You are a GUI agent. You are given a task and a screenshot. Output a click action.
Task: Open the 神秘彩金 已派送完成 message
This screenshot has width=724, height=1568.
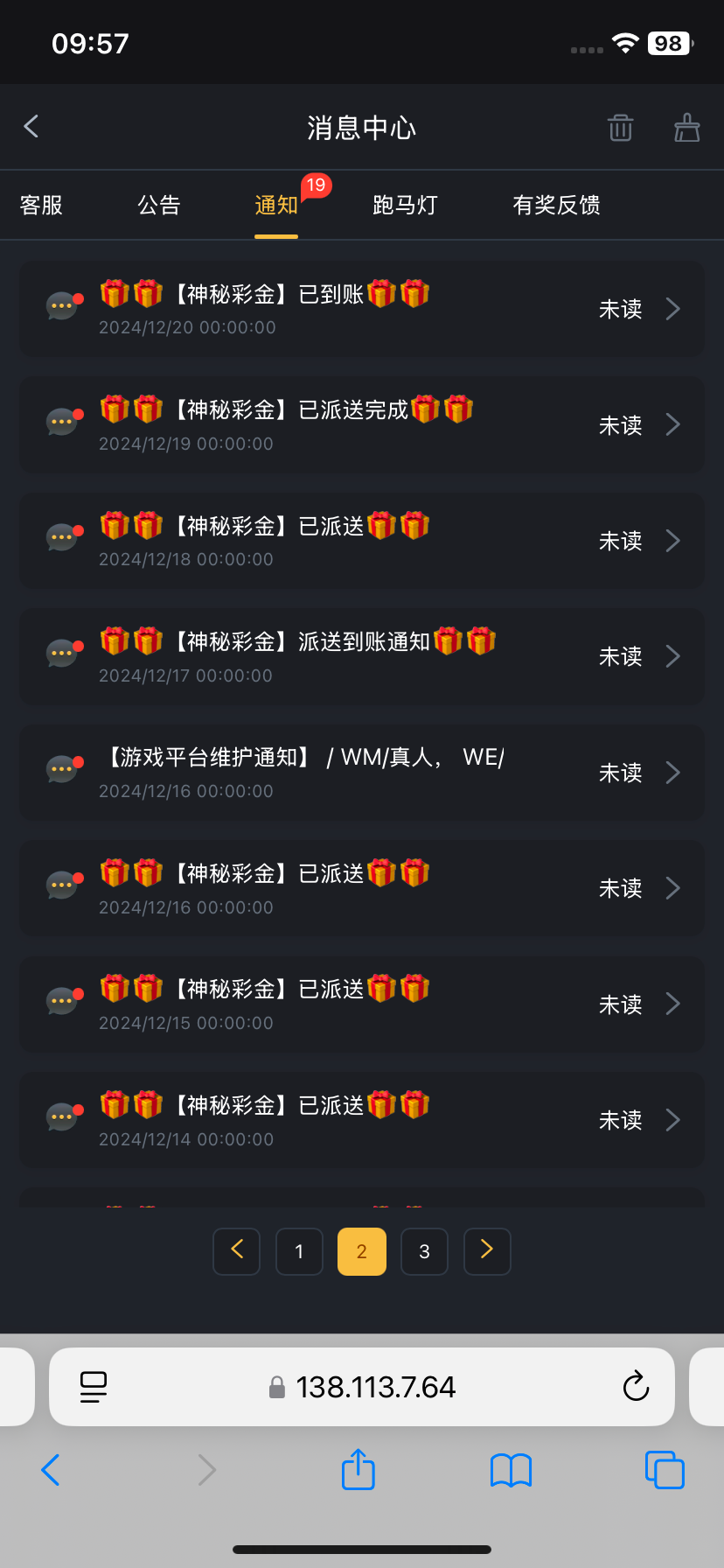[362, 425]
